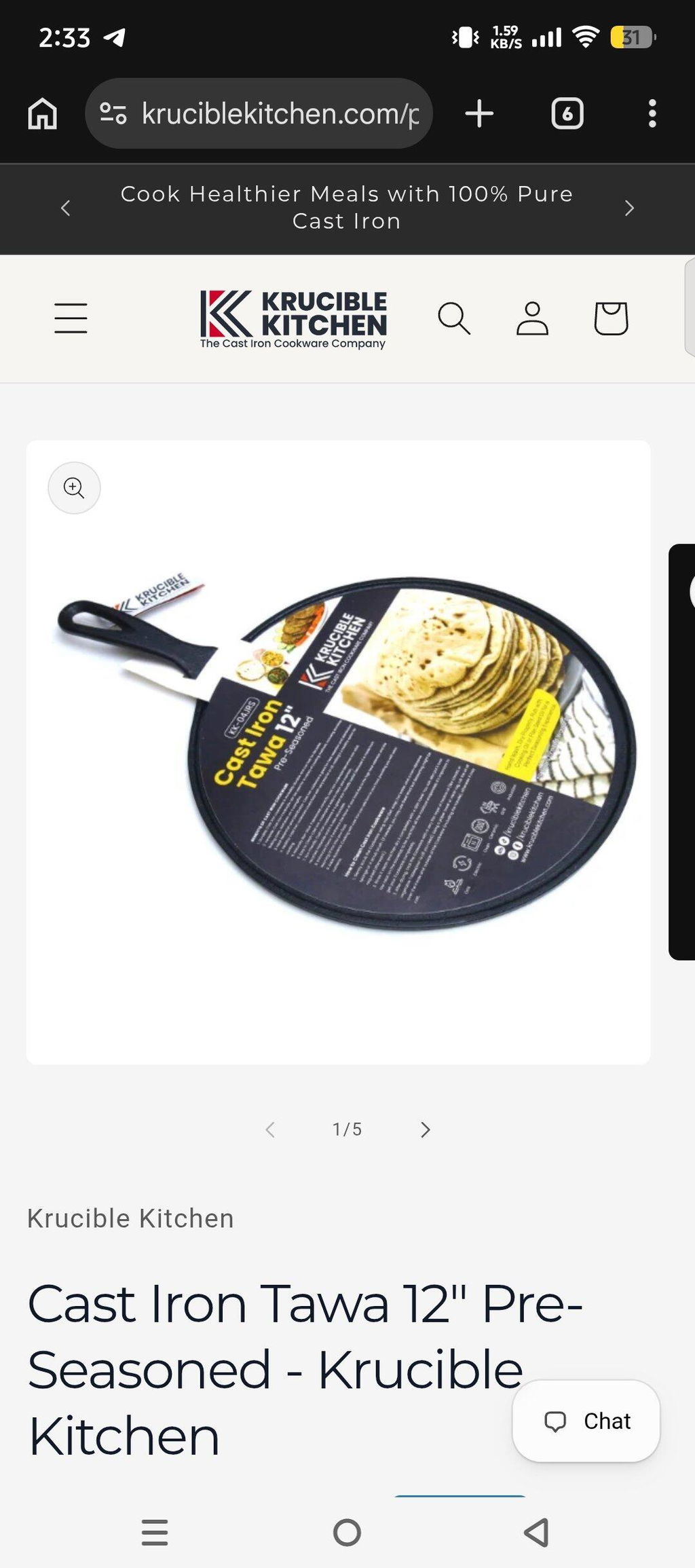Image resolution: width=695 pixels, height=1568 pixels.
Task: Show the next announcement banner
Action: [x=629, y=208]
